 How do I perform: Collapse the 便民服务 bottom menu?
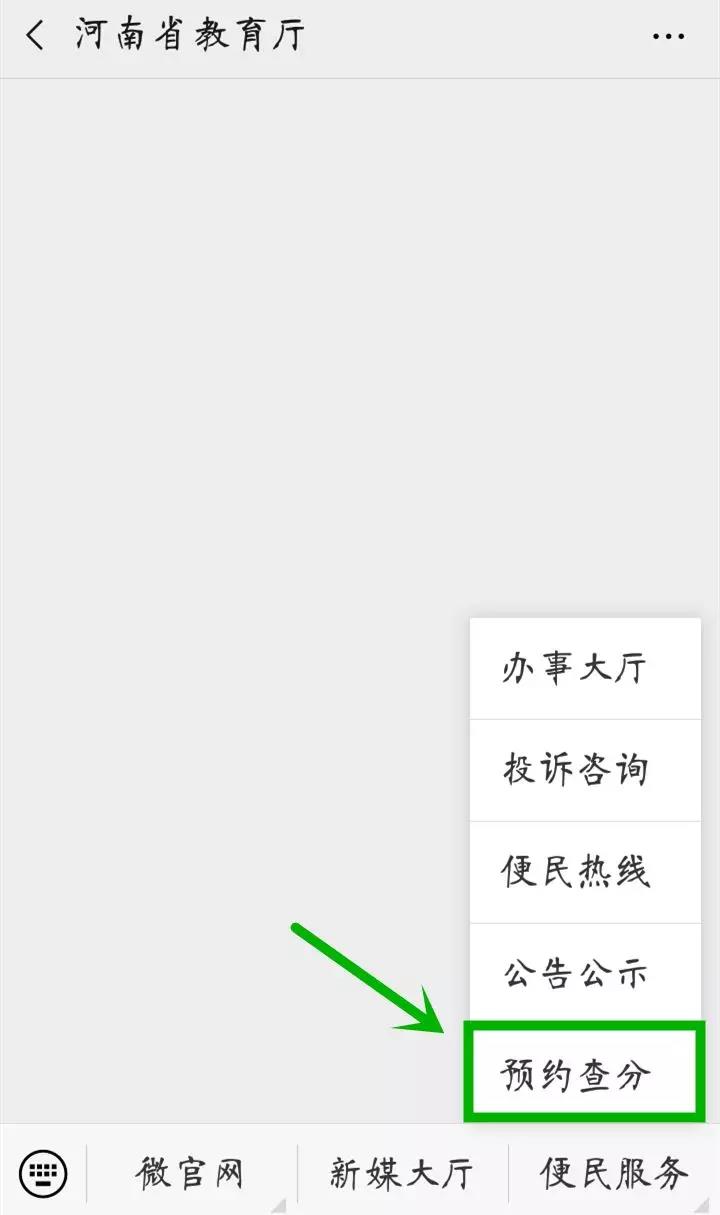614,1172
